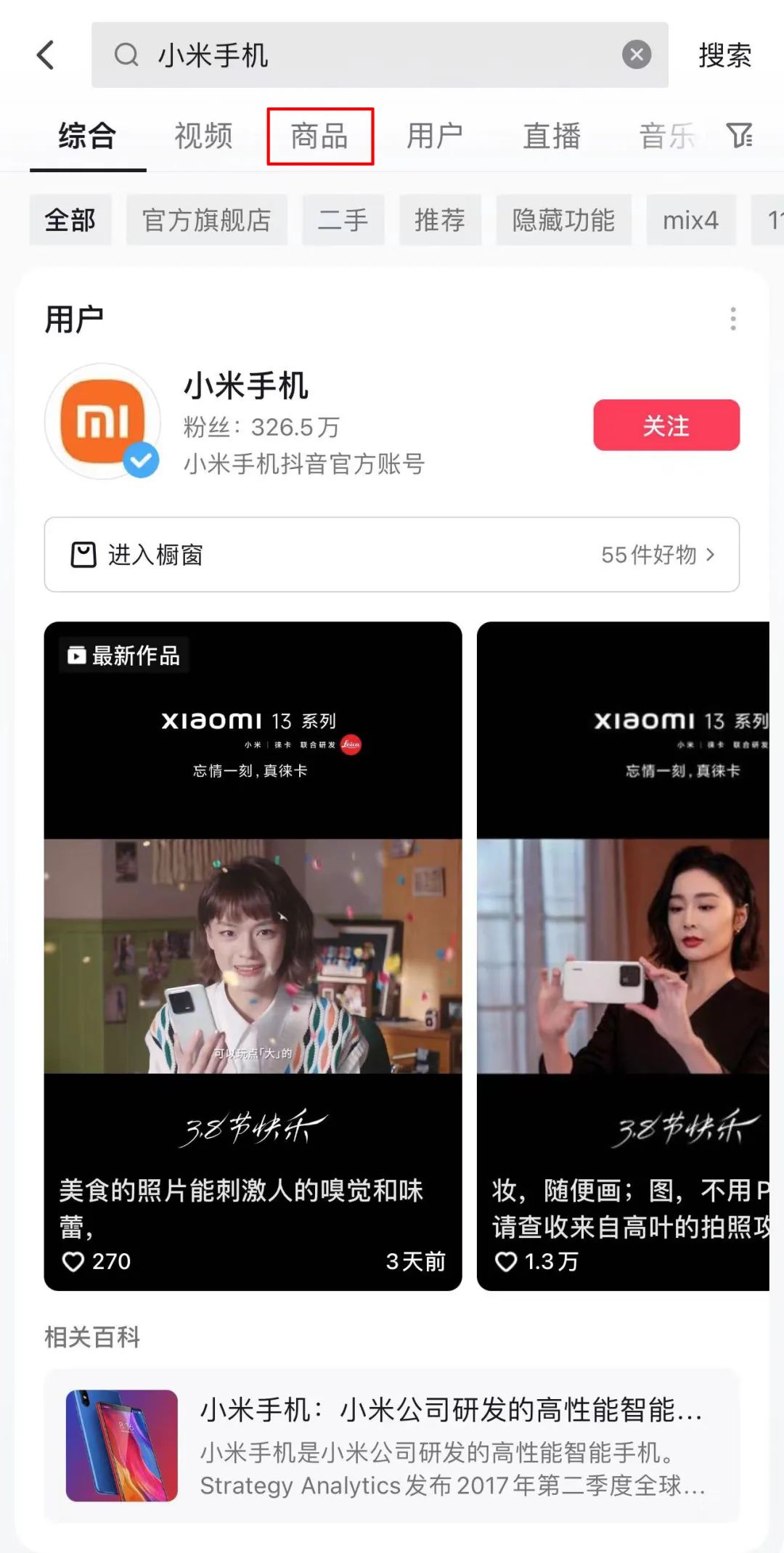Tap the 搜索 search button

[724, 55]
